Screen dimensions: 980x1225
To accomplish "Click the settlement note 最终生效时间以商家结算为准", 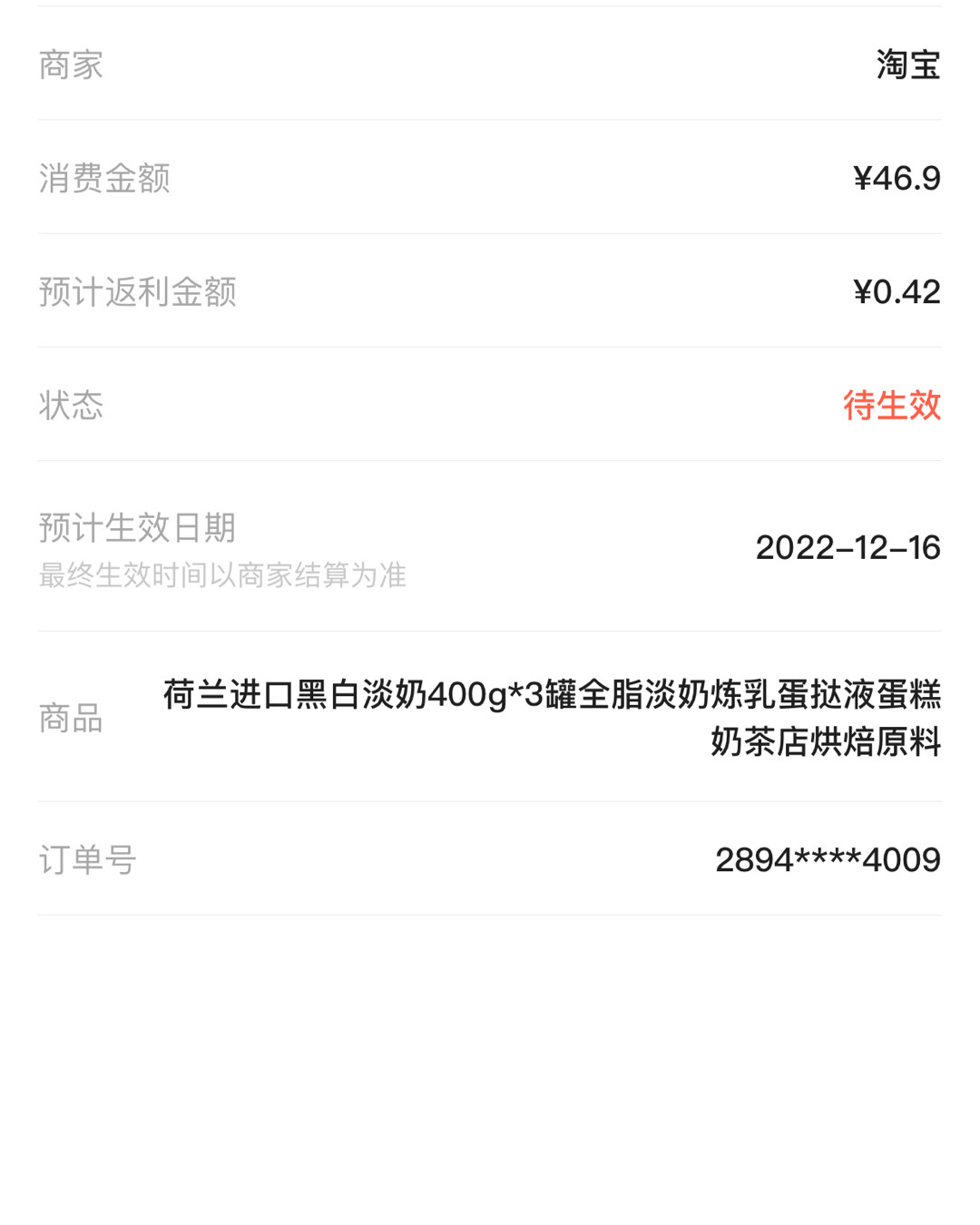I will click(222, 574).
